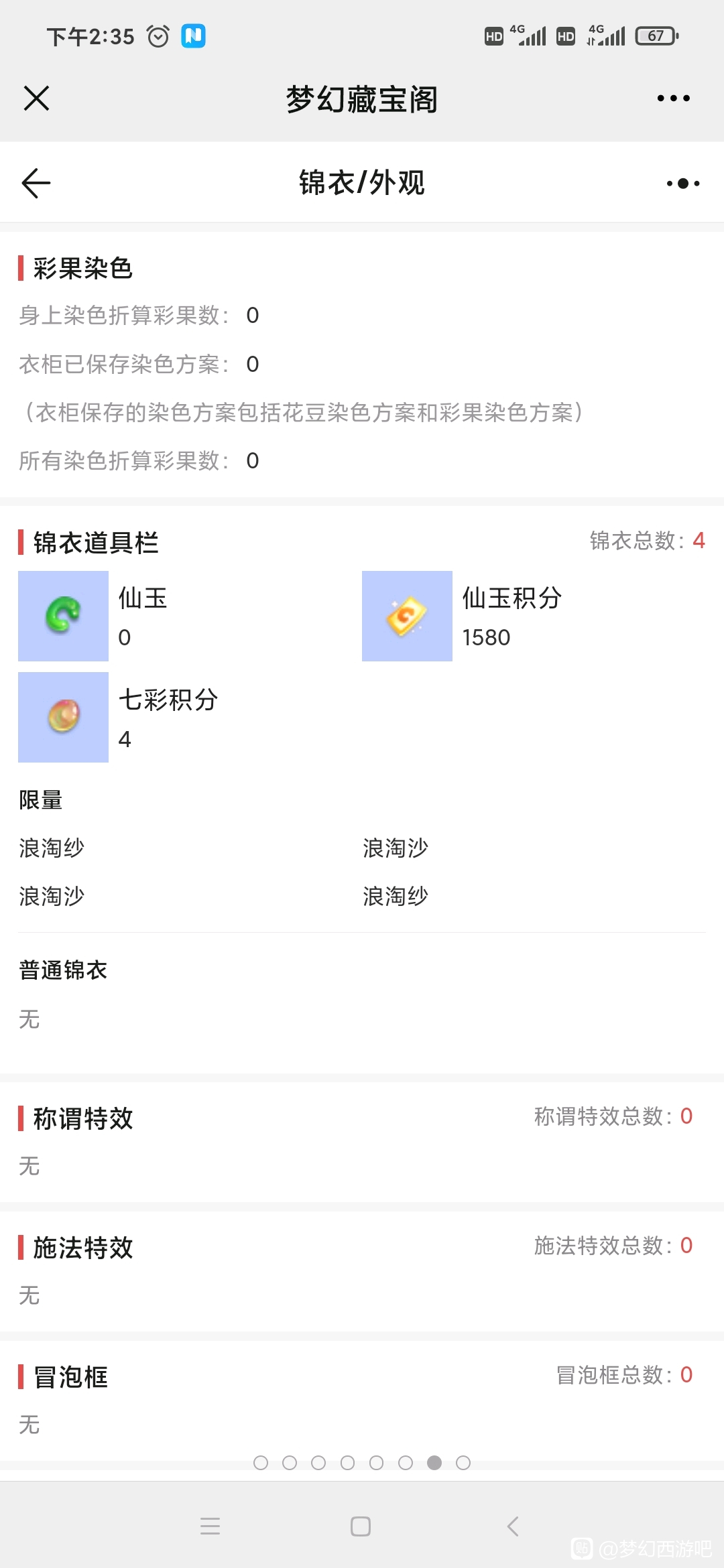Go back from the 锦衣/外观 page
Viewport: 724px width, 1568px height.
click(x=36, y=183)
